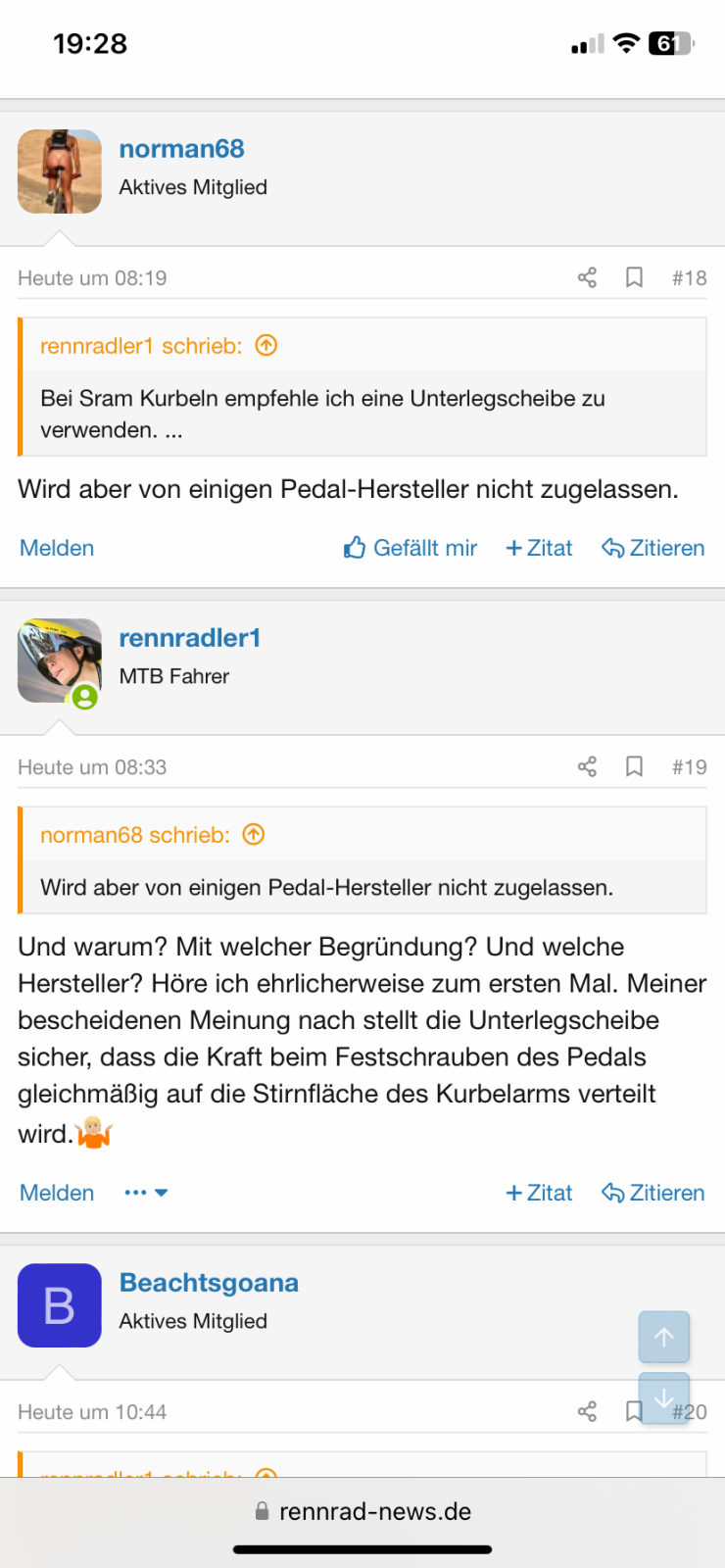
Task: Jump to rennradler1's quoted original post
Action: [x=266, y=345]
